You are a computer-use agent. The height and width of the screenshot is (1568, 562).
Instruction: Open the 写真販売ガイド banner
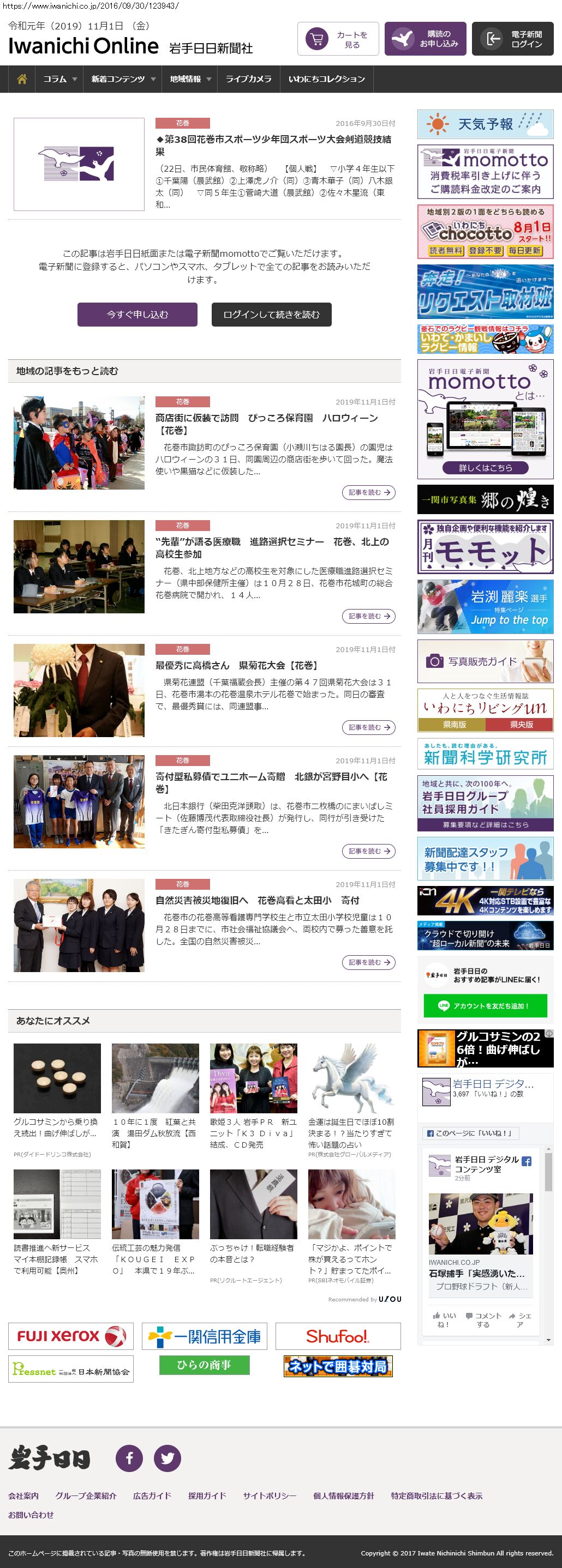485,661
